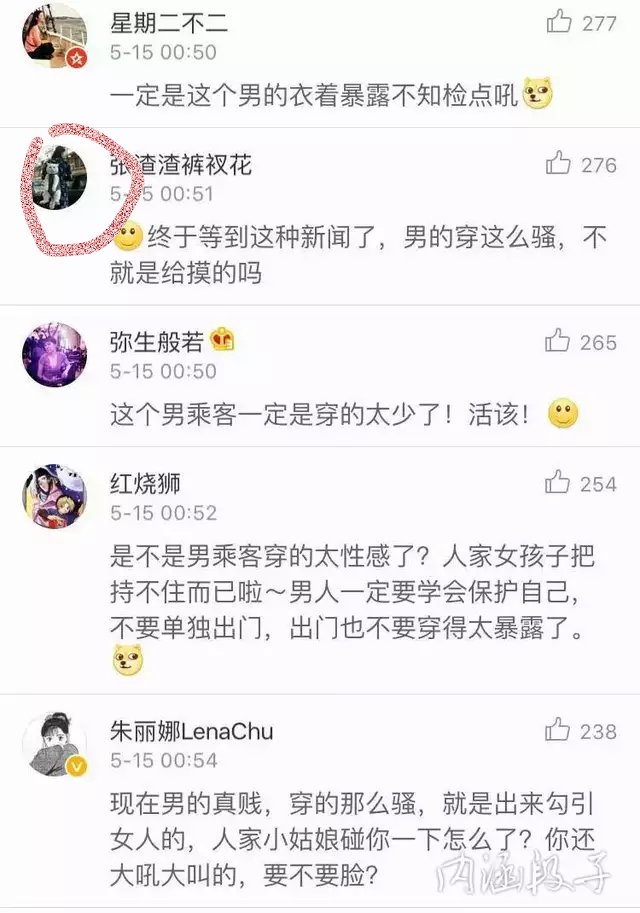Like the comment from 红烧狮

coord(559,484)
